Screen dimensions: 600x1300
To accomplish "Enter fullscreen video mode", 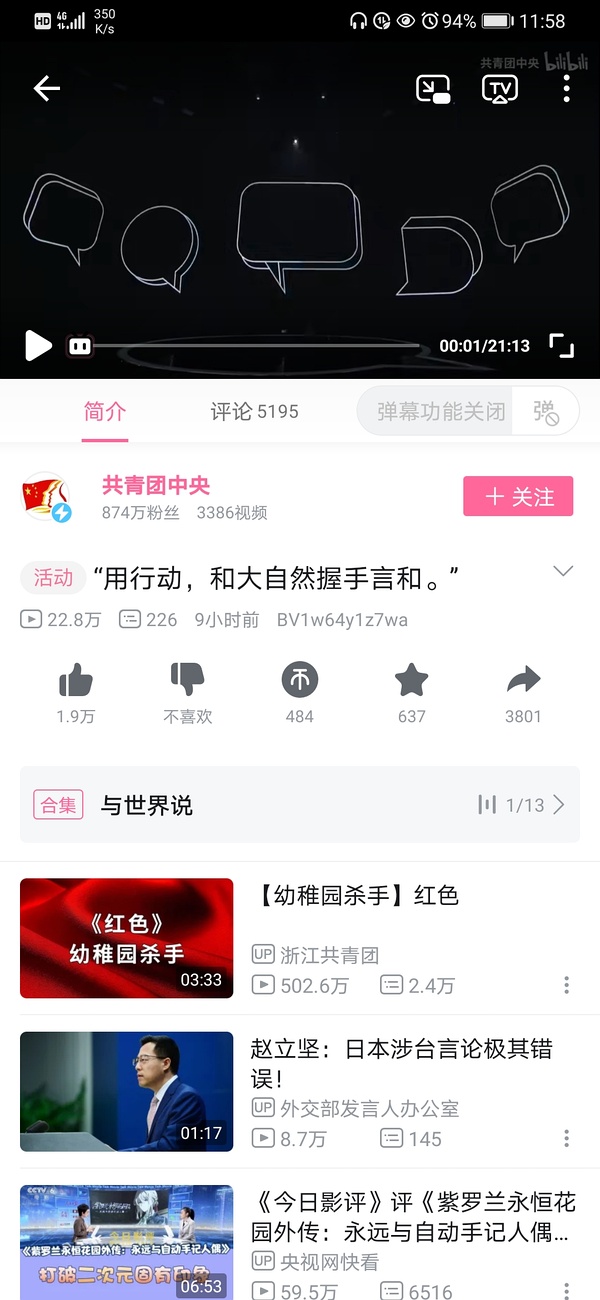I will point(562,346).
